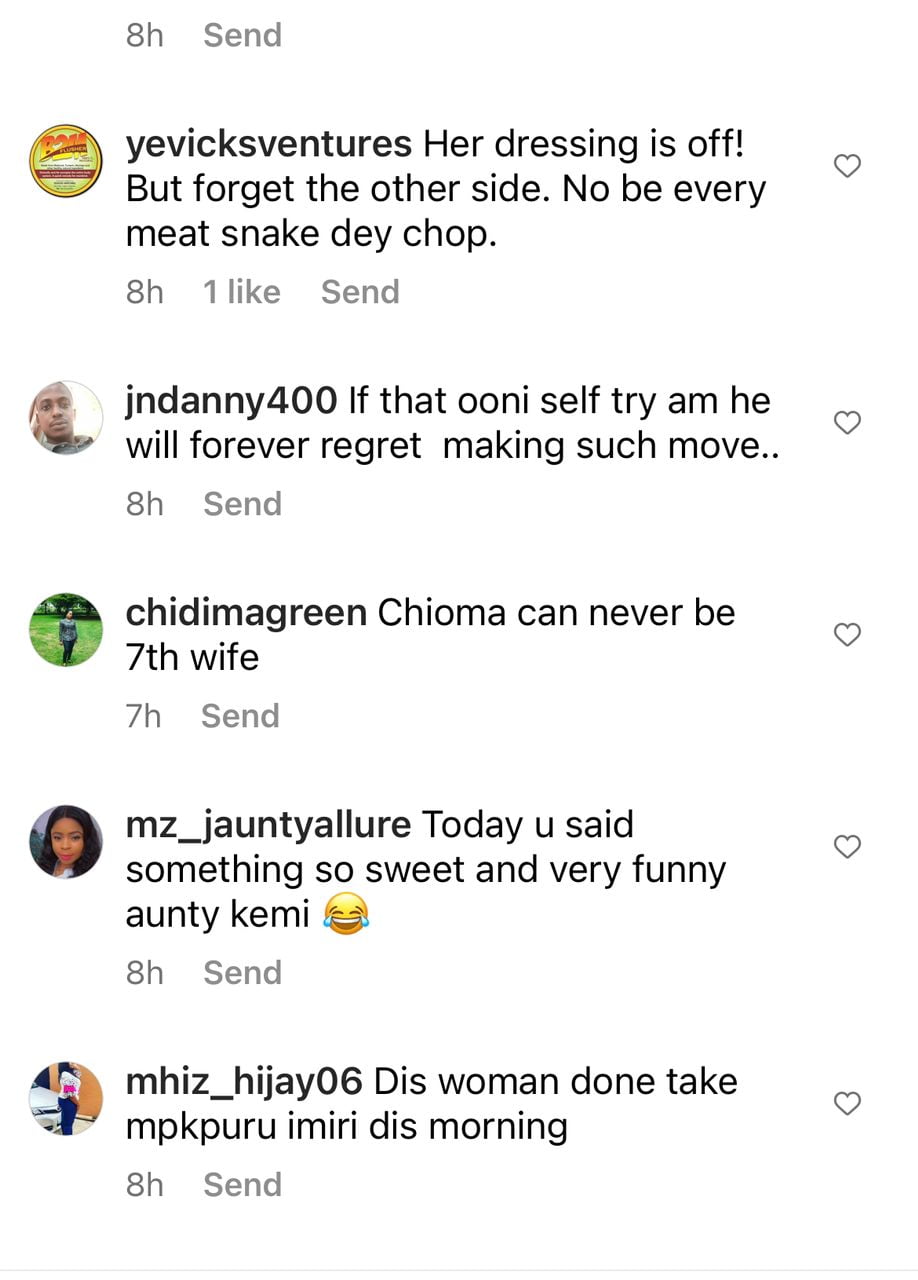Tap Send under mhiz_hijay06's comment
The image size is (918, 1280).
coord(242,1185)
